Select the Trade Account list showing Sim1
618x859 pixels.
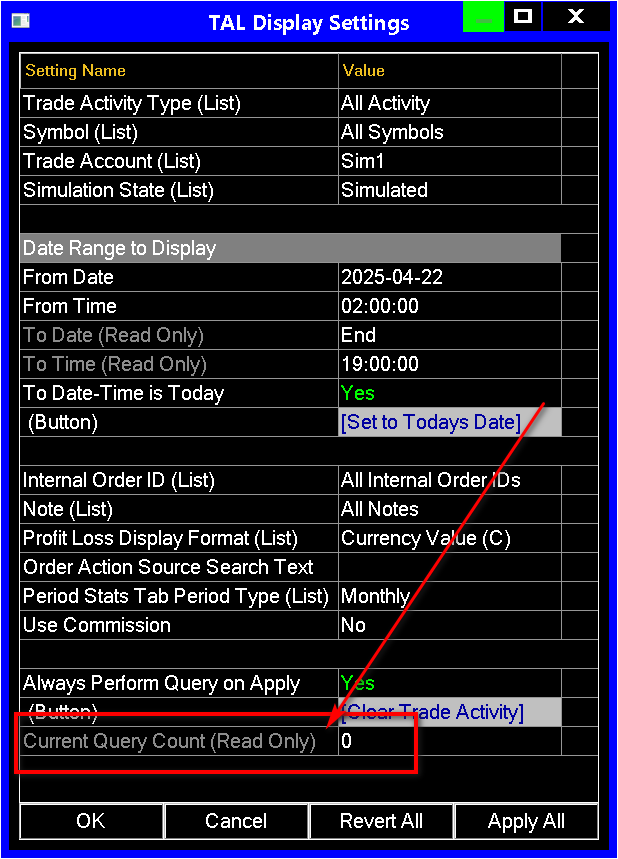pyautogui.click(x=449, y=161)
